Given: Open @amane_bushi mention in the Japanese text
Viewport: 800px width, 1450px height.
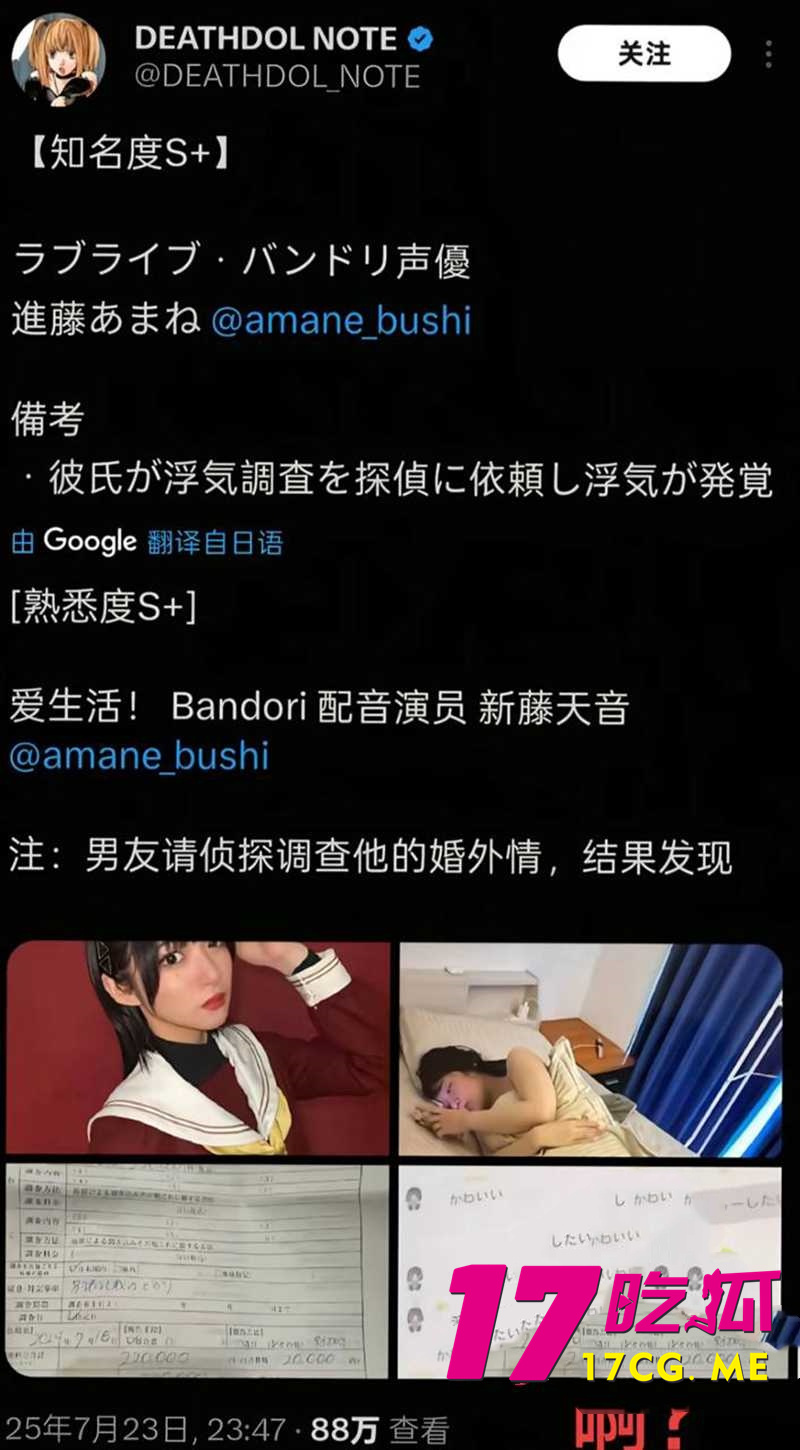Looking at the screenshot, I should pos(341,321).
